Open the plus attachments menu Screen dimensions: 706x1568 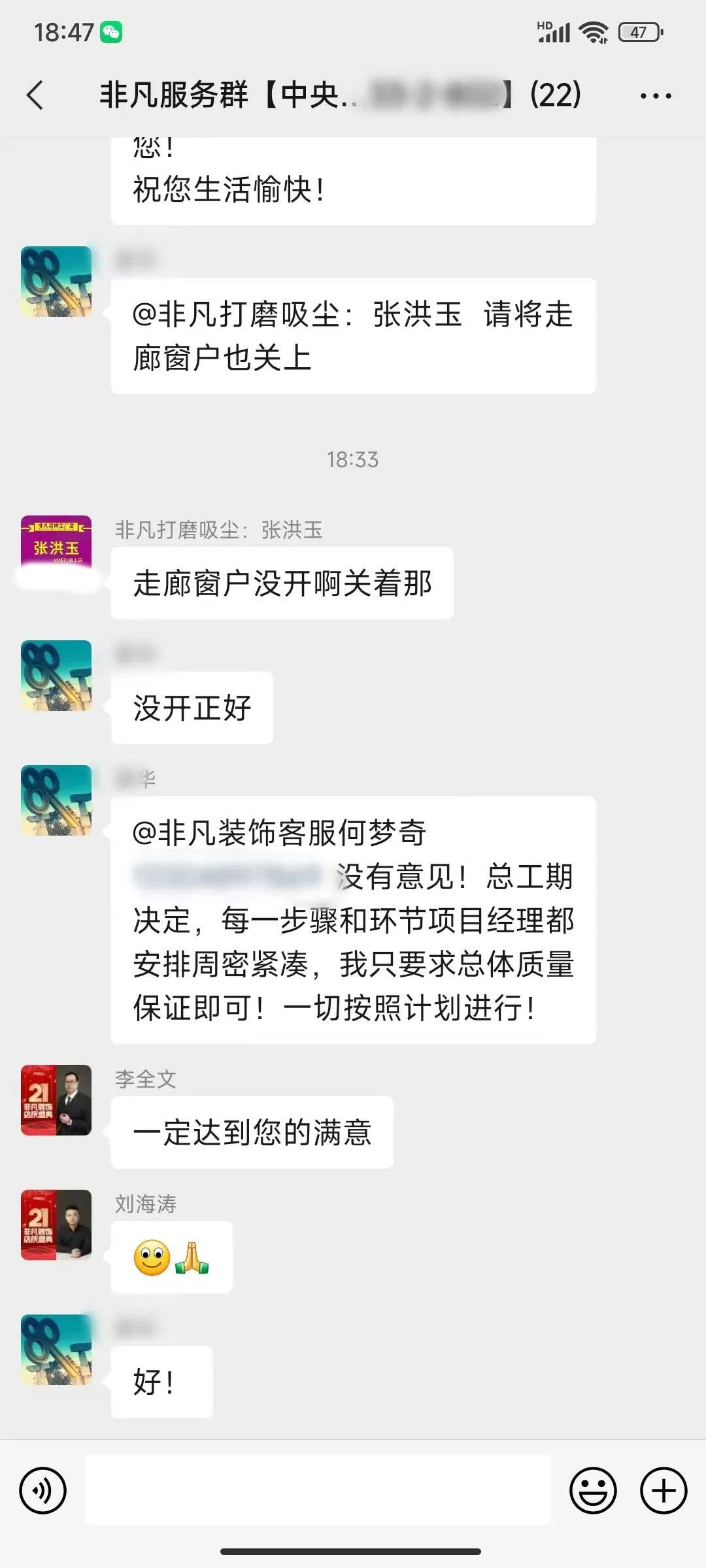[x=663, y=1490]
